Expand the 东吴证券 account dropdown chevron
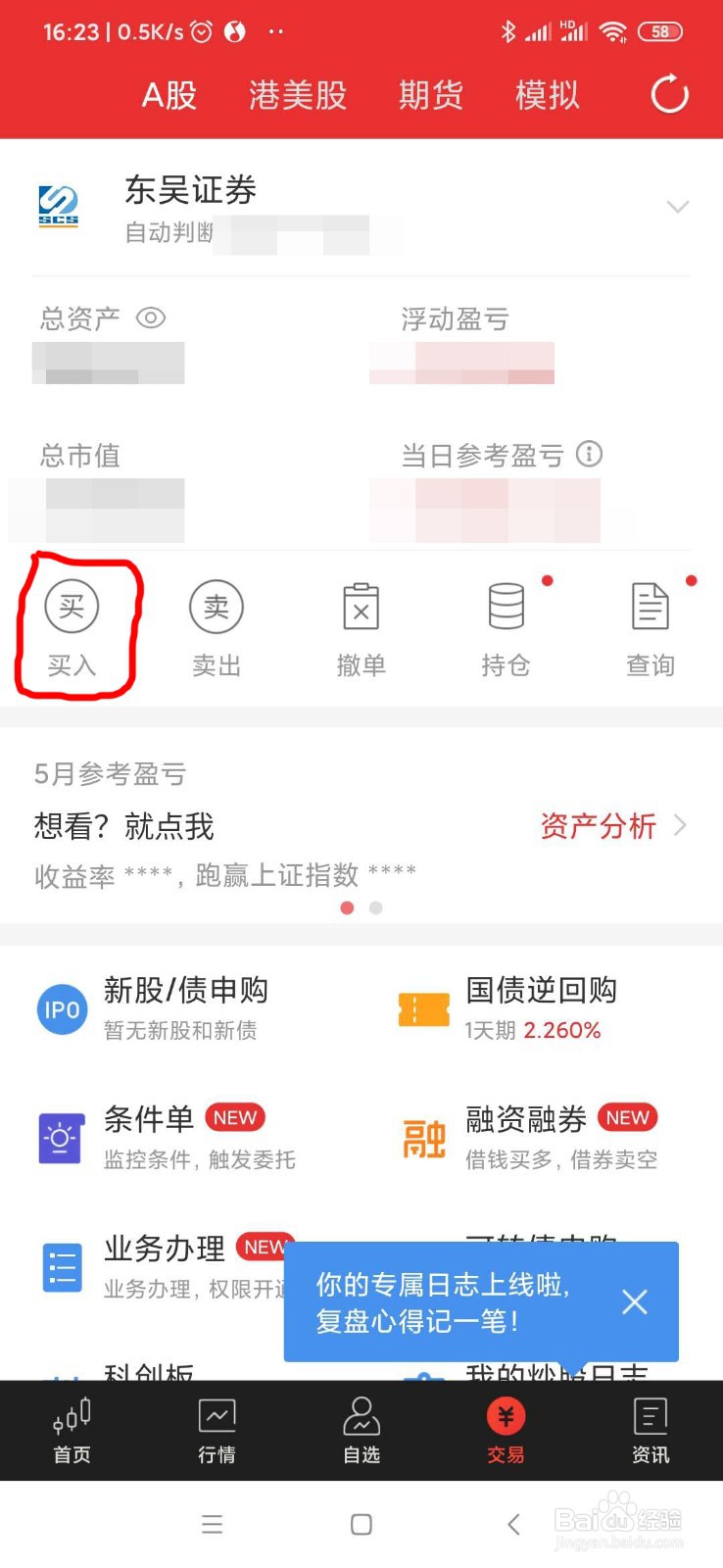Image resolution: width=723 pixels, height=1568 pixels. pyautogui.click(x=678, y=207)
